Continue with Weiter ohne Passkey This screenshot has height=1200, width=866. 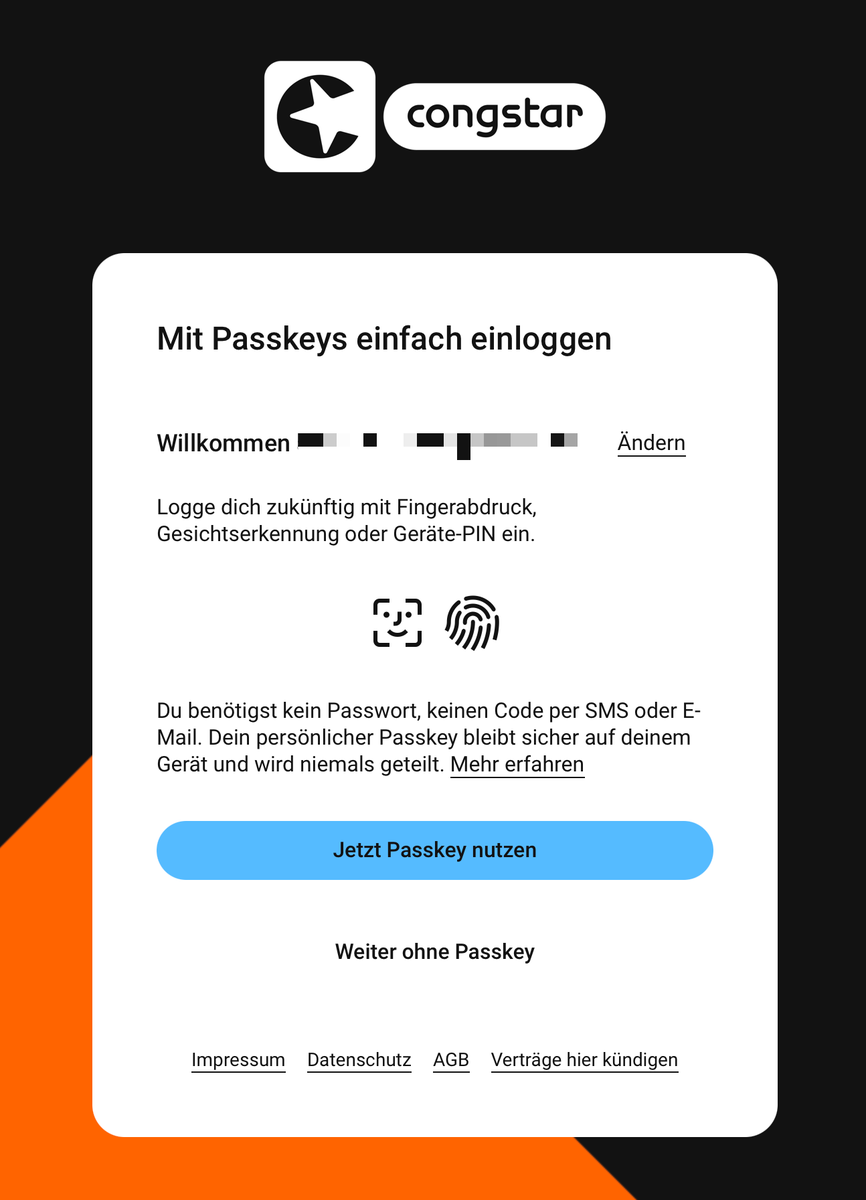pyautogui.click(x=434, y=952)
